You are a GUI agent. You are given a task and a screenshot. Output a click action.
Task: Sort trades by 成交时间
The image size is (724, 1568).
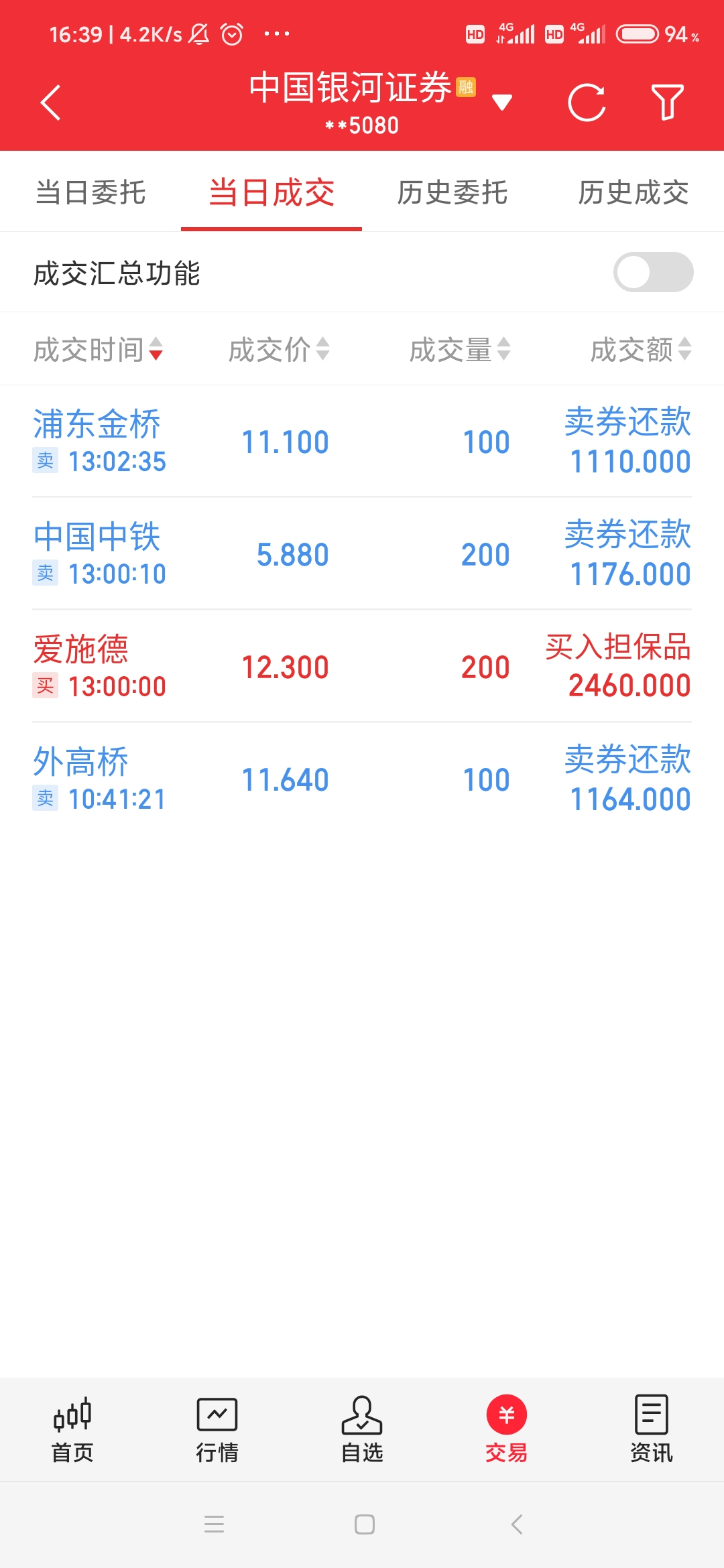coord(99,349)
